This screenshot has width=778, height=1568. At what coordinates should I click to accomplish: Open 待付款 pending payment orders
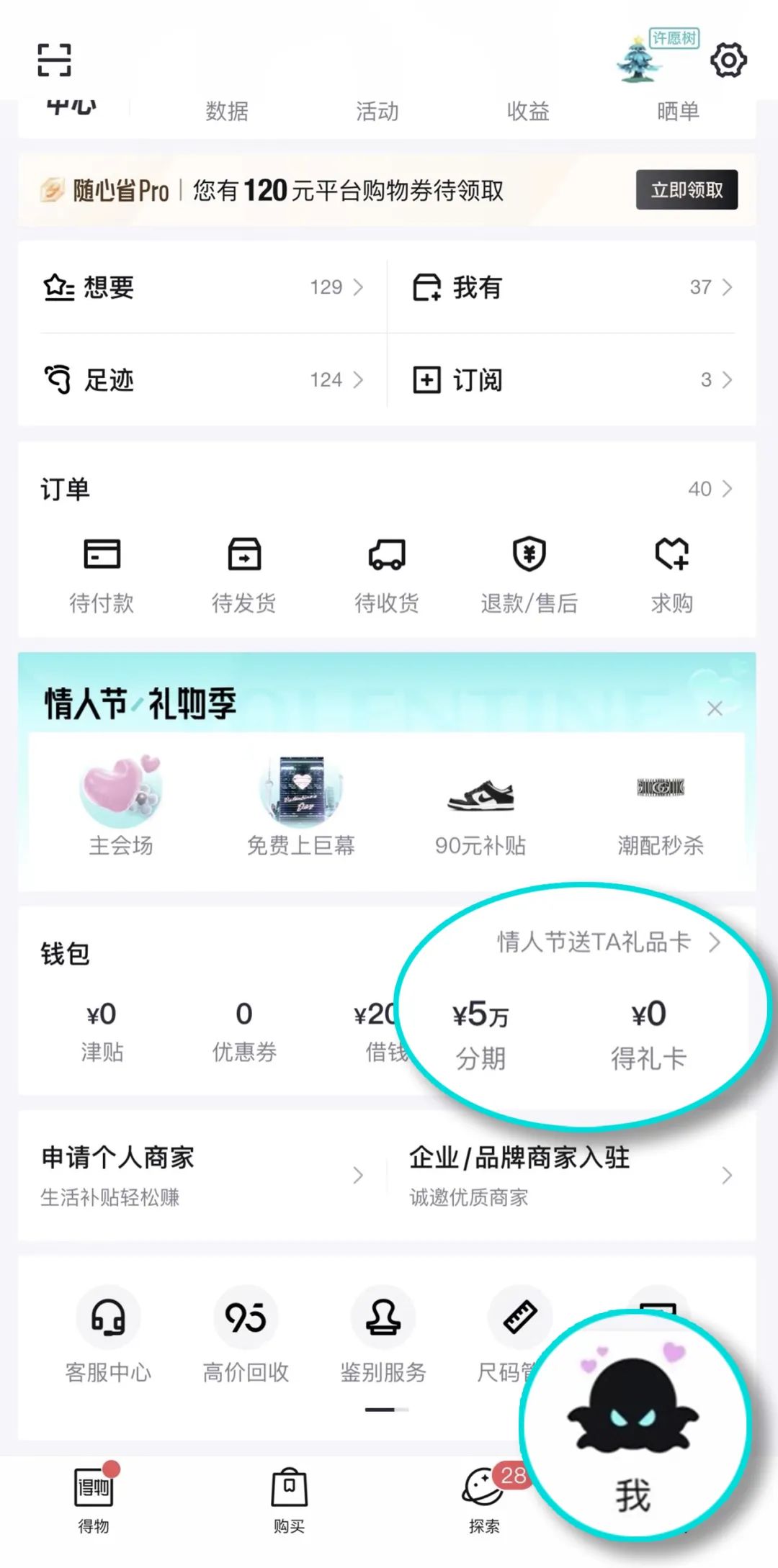[x=102, y=572]
